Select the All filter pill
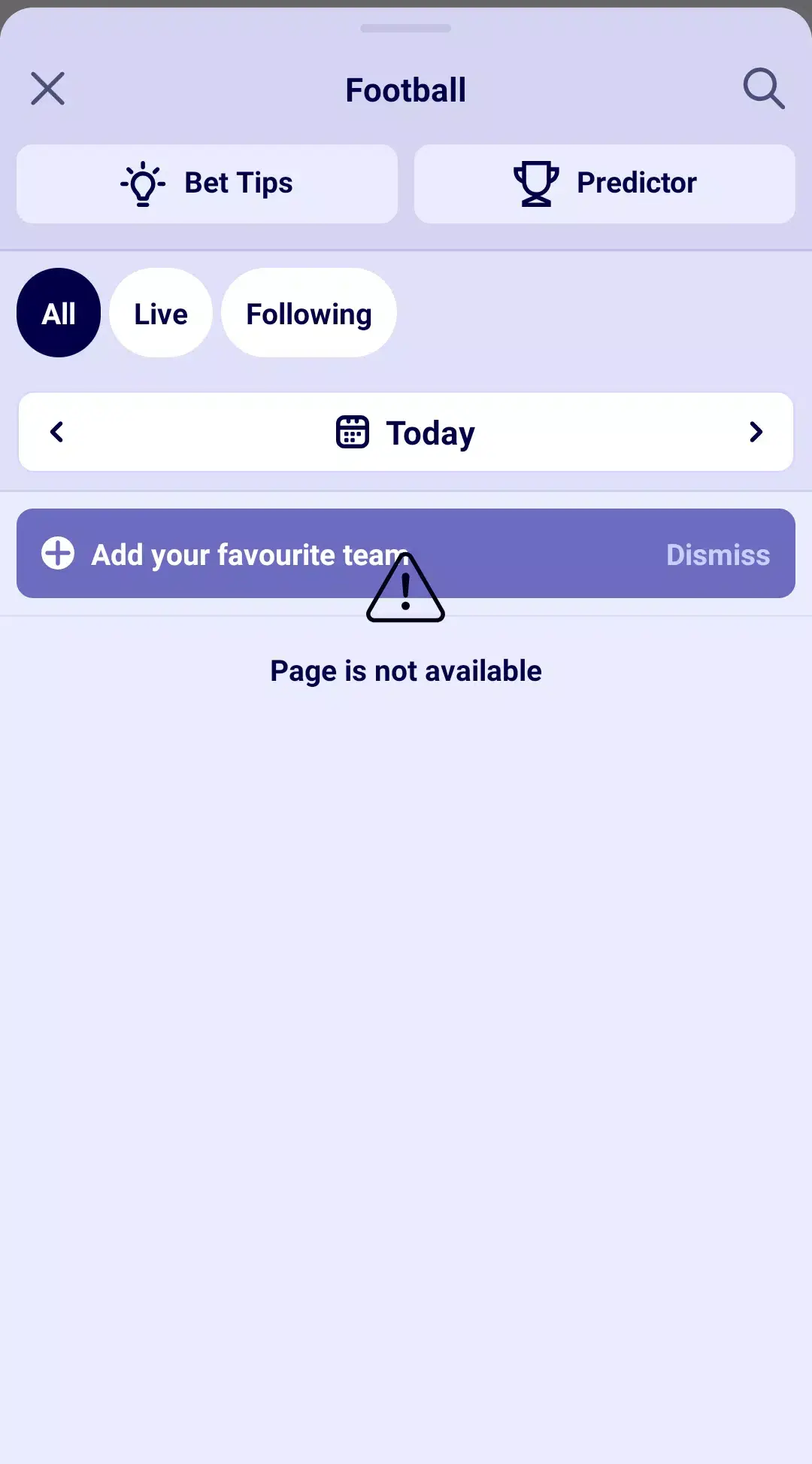Viewport: 812px width, 1464px height. (x=58, y=312)
